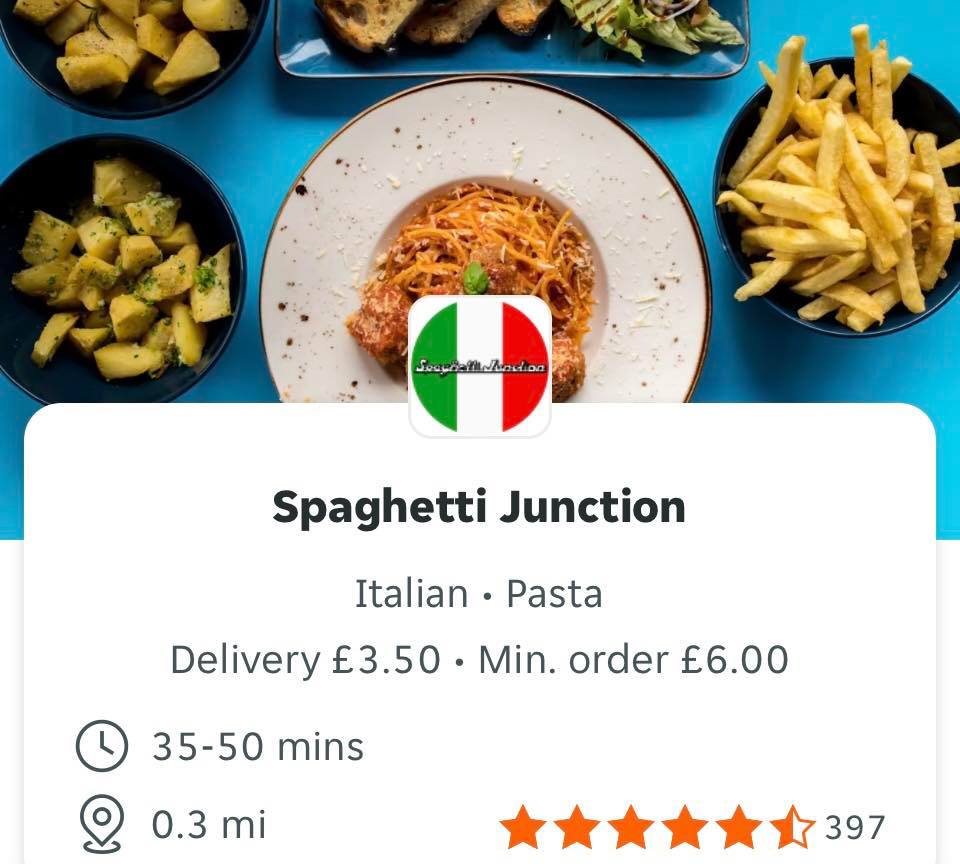Screen dimensions: 960x864
Task: Open the 397 reviews star rating
Action: [692, 828]
